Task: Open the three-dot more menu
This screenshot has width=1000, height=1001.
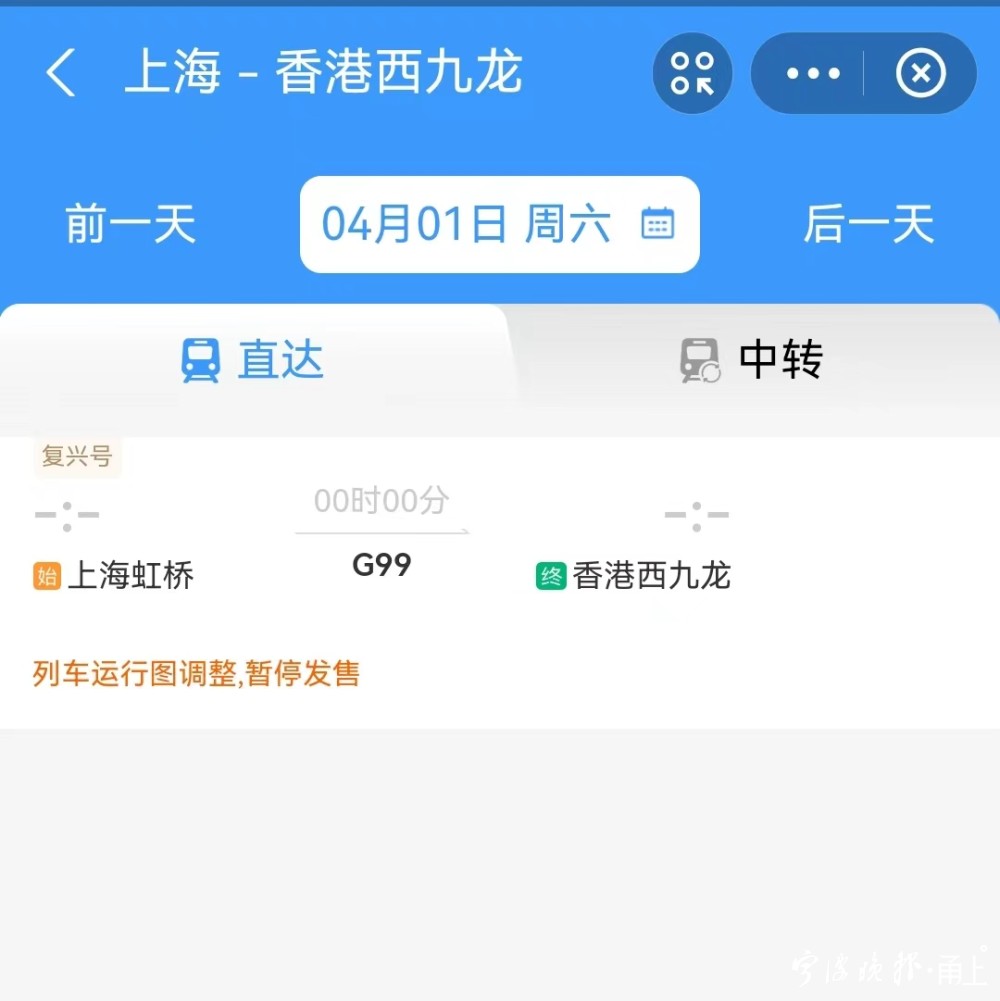Action: (x=812, y=74)
